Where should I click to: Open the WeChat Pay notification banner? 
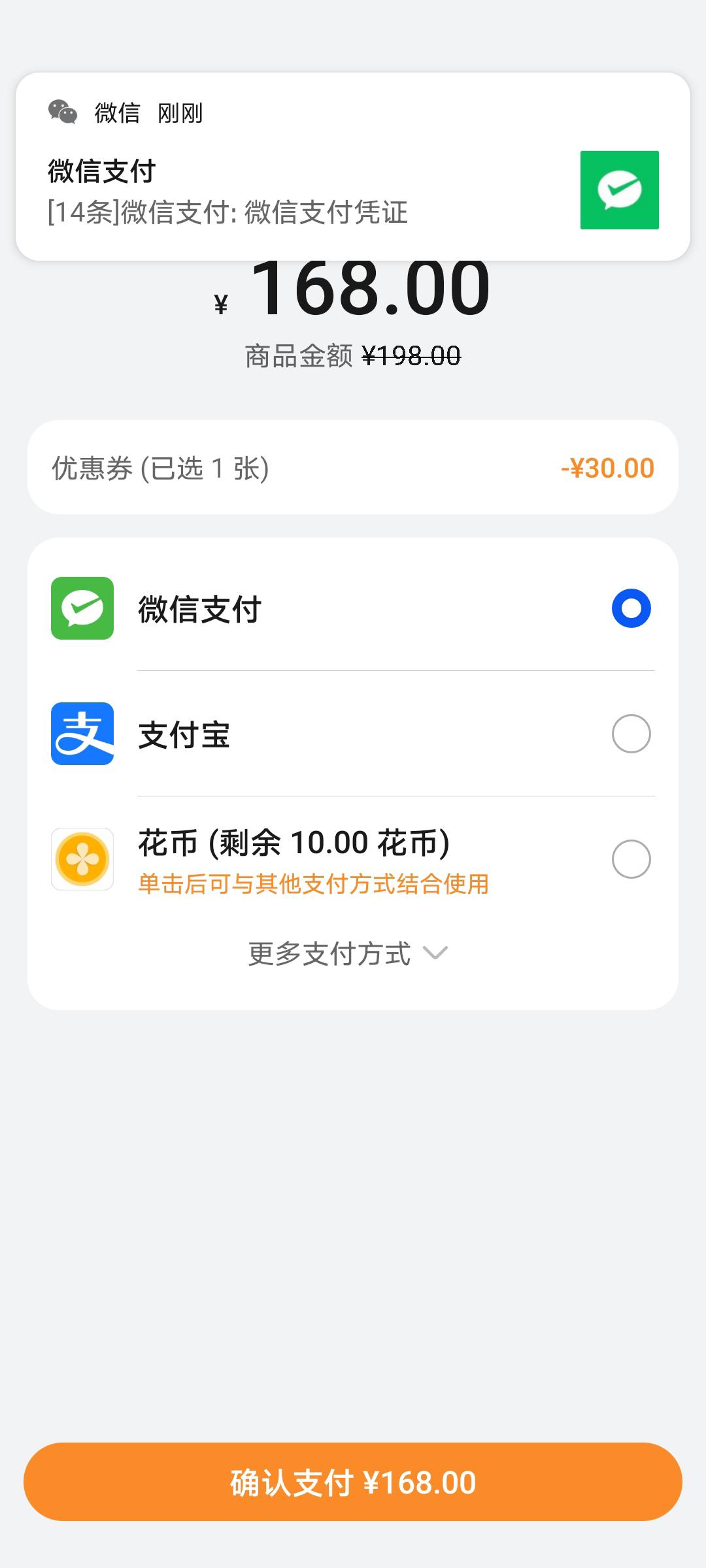[353, 167]
